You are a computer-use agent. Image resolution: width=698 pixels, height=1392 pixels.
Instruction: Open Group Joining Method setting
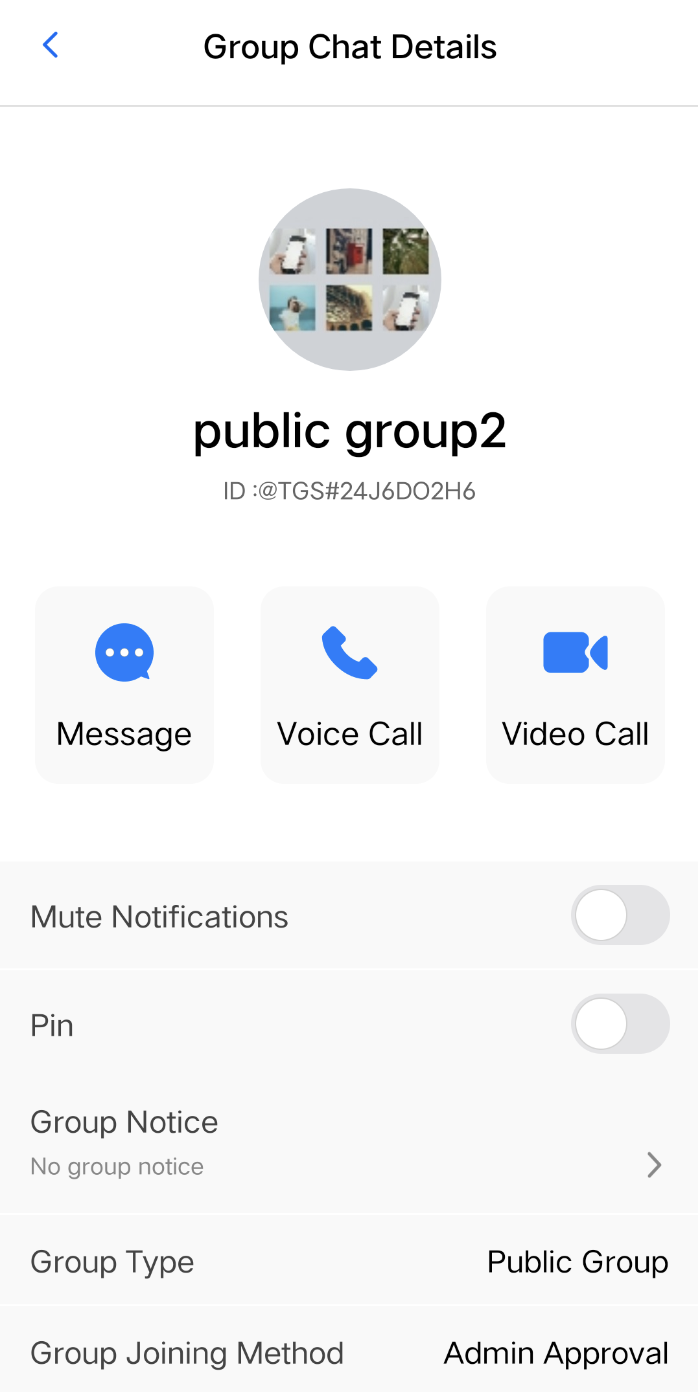tap(349, 1353)
